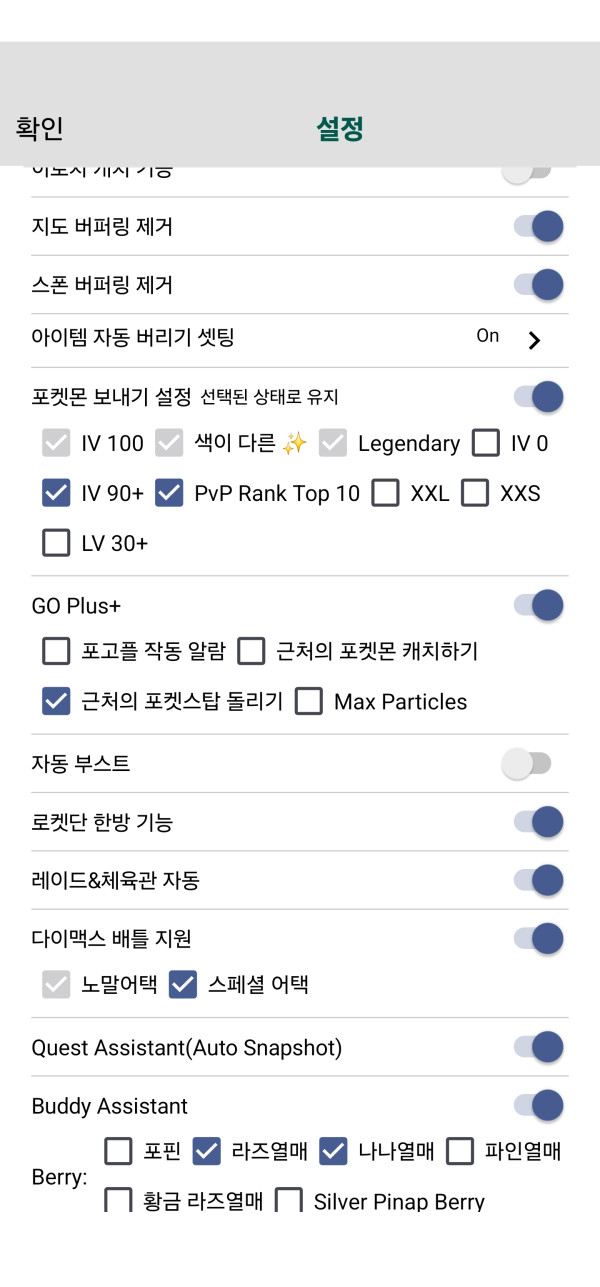Switch off GO Plus+
The image size is (600, 1287).
point(539,605)
